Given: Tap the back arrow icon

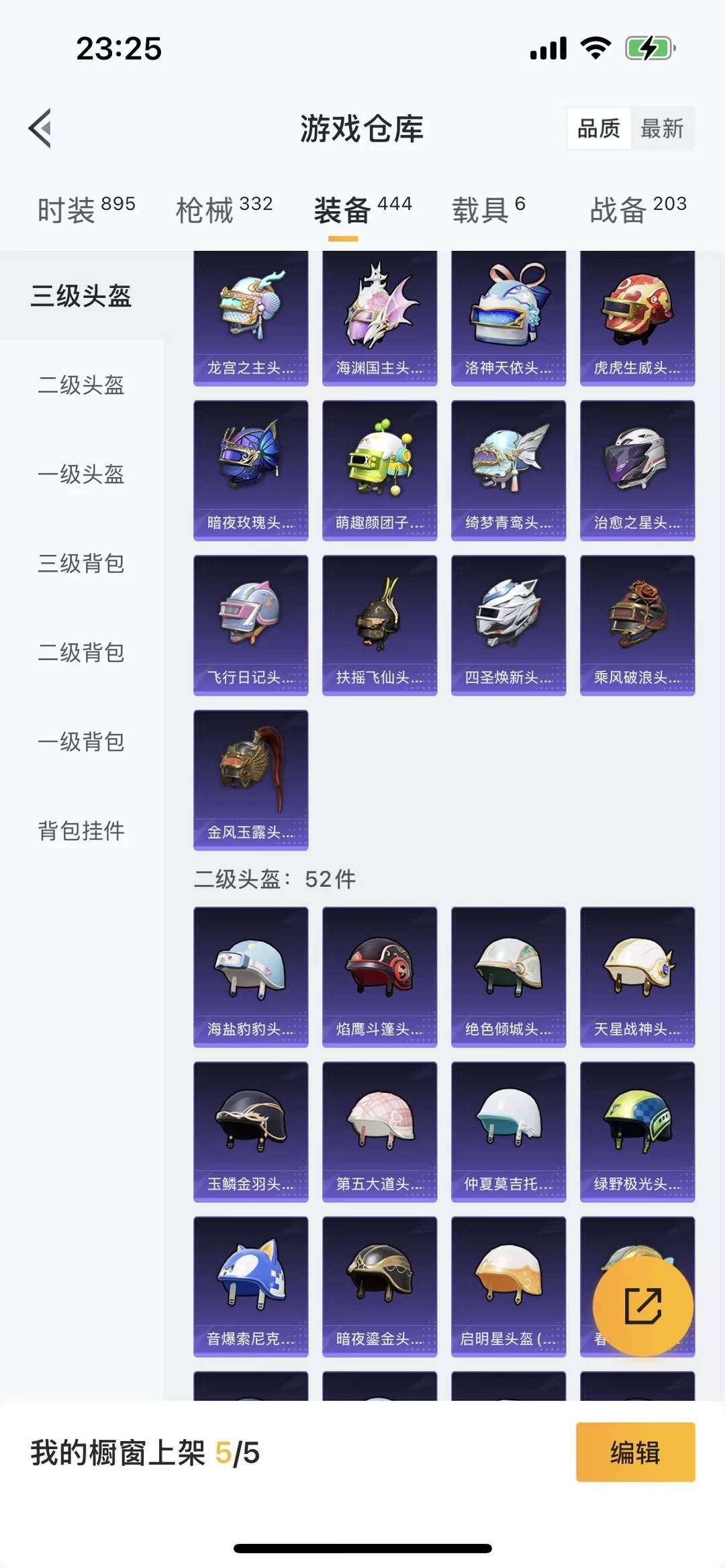Looking at the screenshot, I should pyautogui.click(x=41, y=129).
